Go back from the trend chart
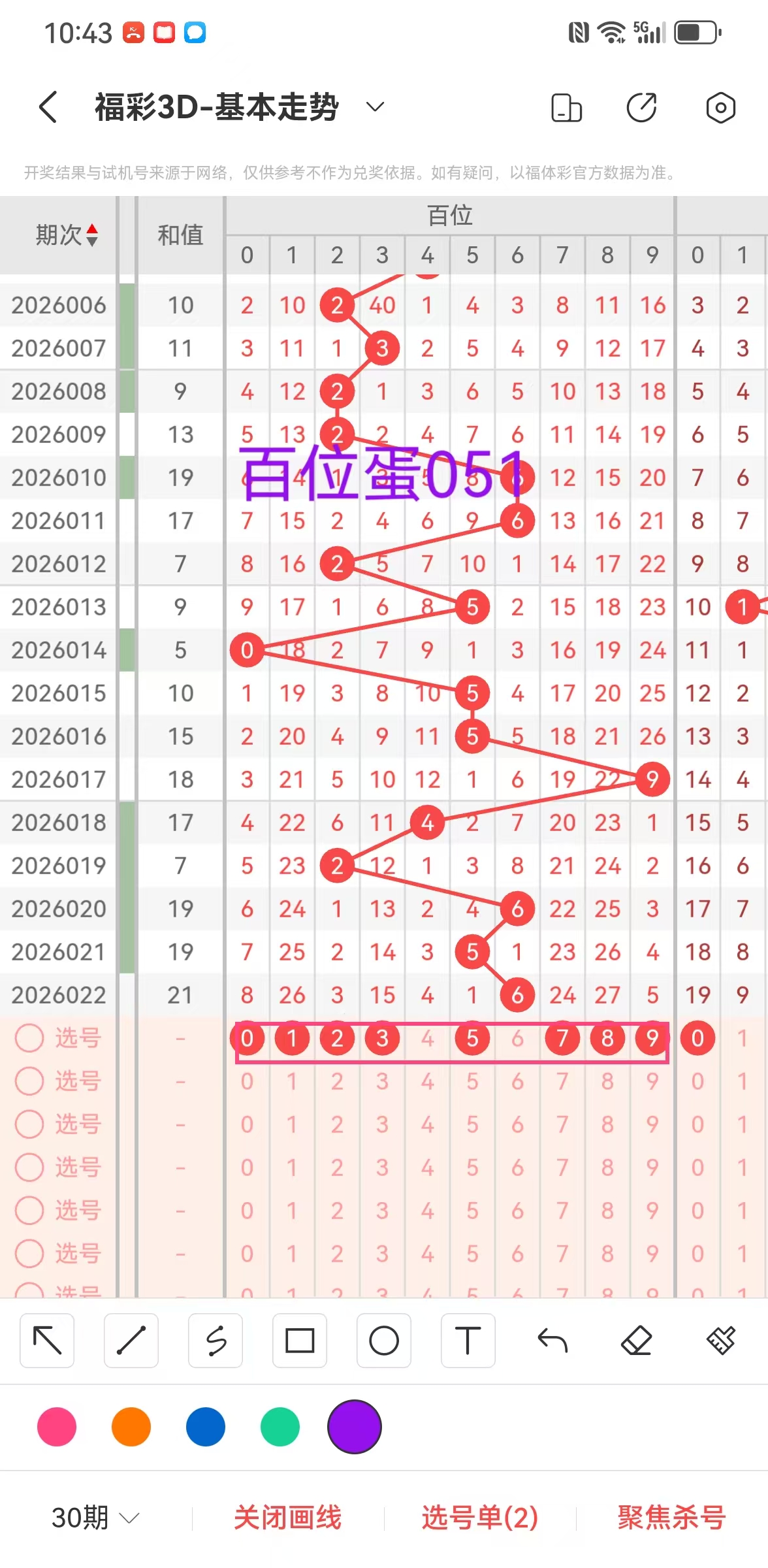Viewport: 768px width, 1568px height. (x=48, y=107)
